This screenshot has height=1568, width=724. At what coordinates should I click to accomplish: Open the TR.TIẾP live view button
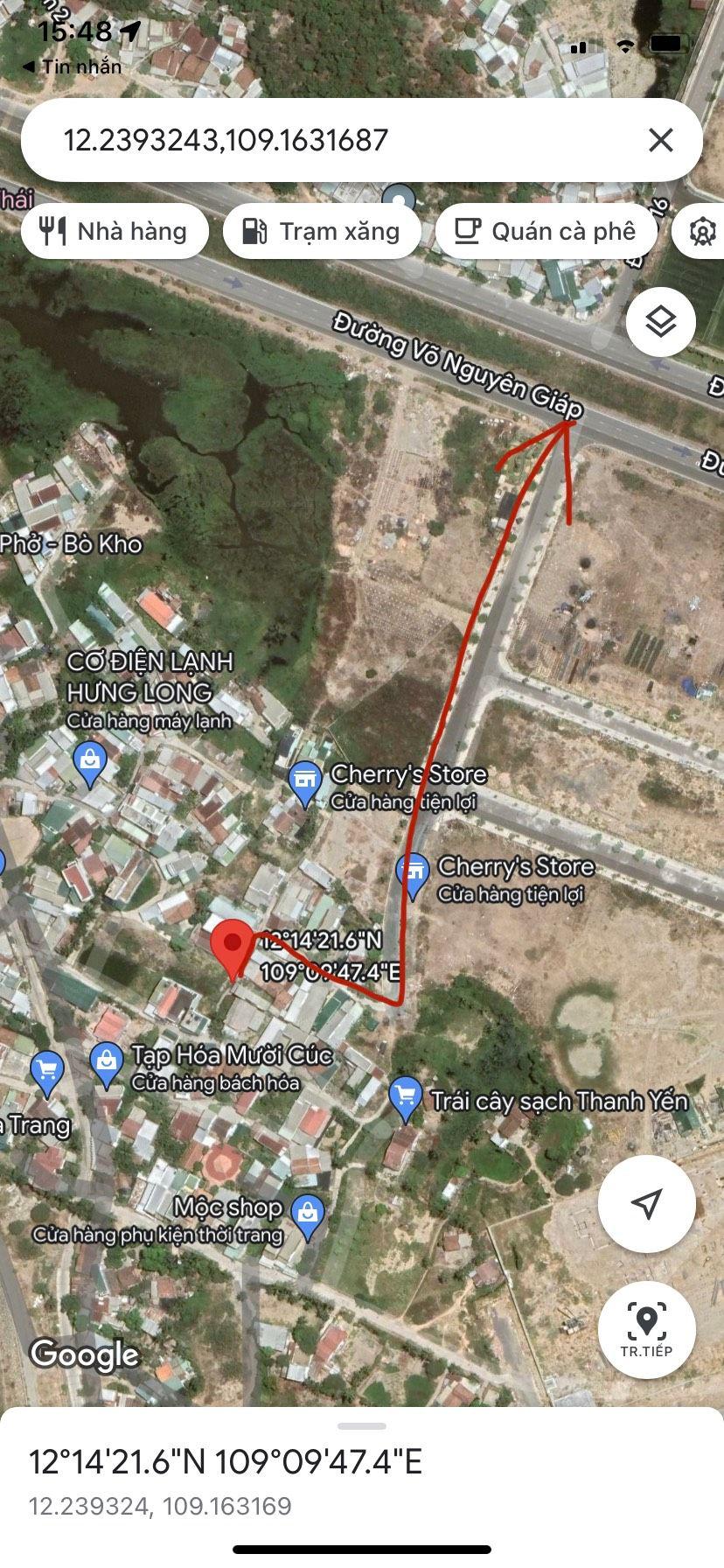[646, 1329]
